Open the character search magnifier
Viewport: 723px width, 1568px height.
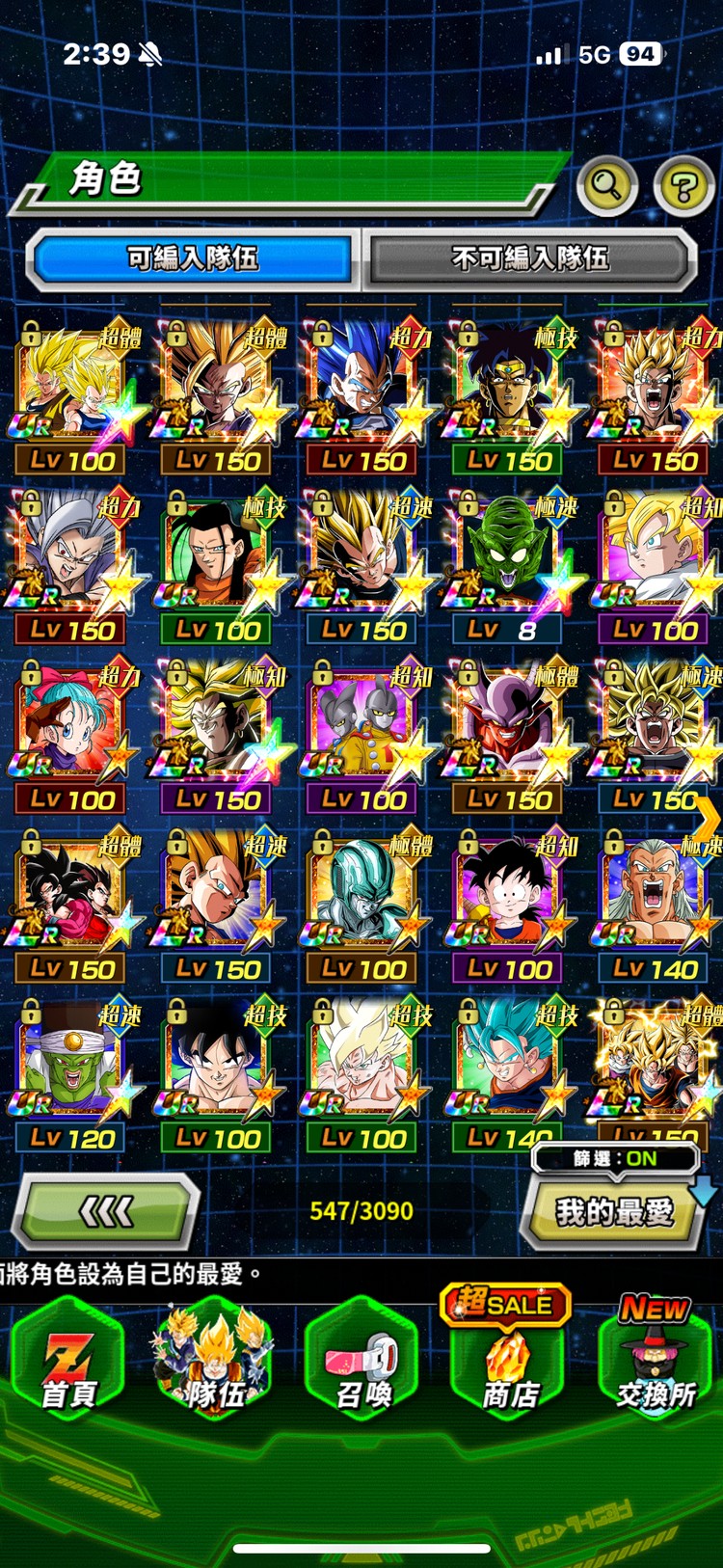click(x=606, y=184)
